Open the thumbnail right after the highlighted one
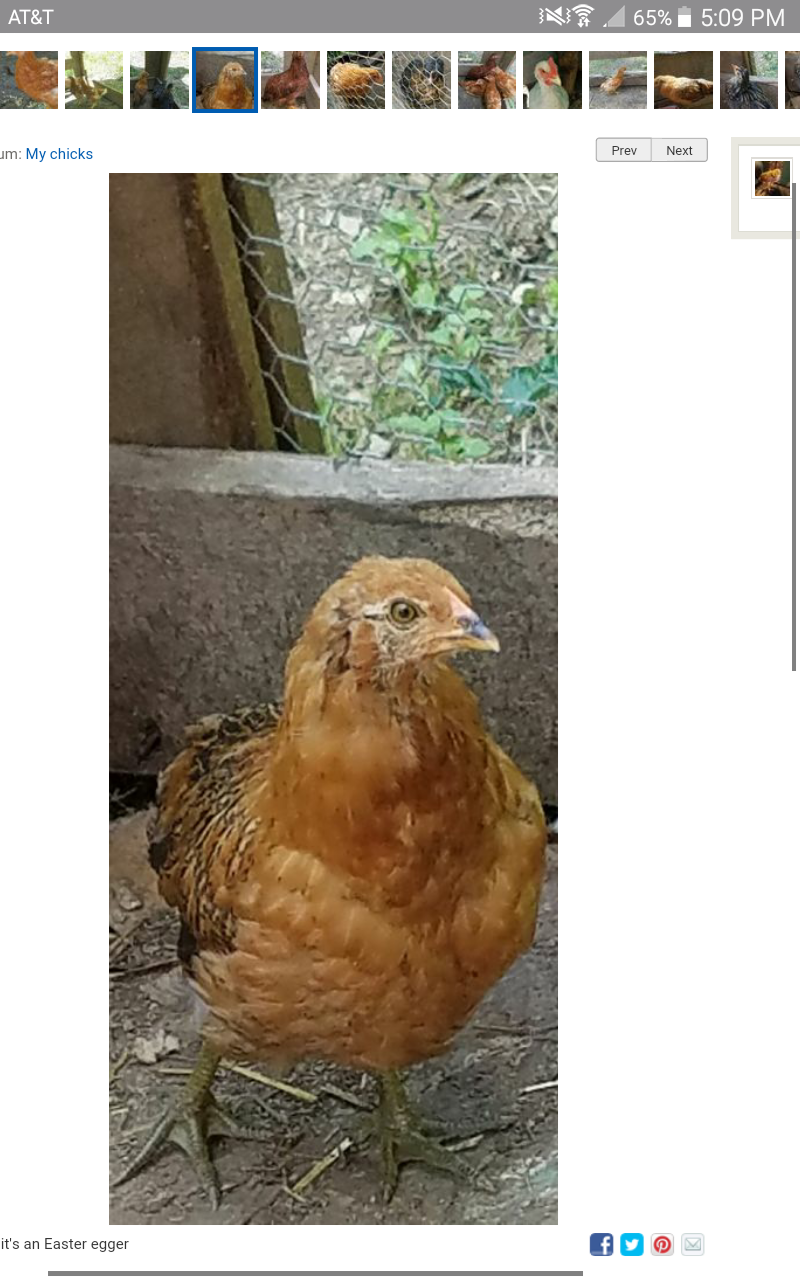Viewport: 800px width, 1280px height. point(290,80)
